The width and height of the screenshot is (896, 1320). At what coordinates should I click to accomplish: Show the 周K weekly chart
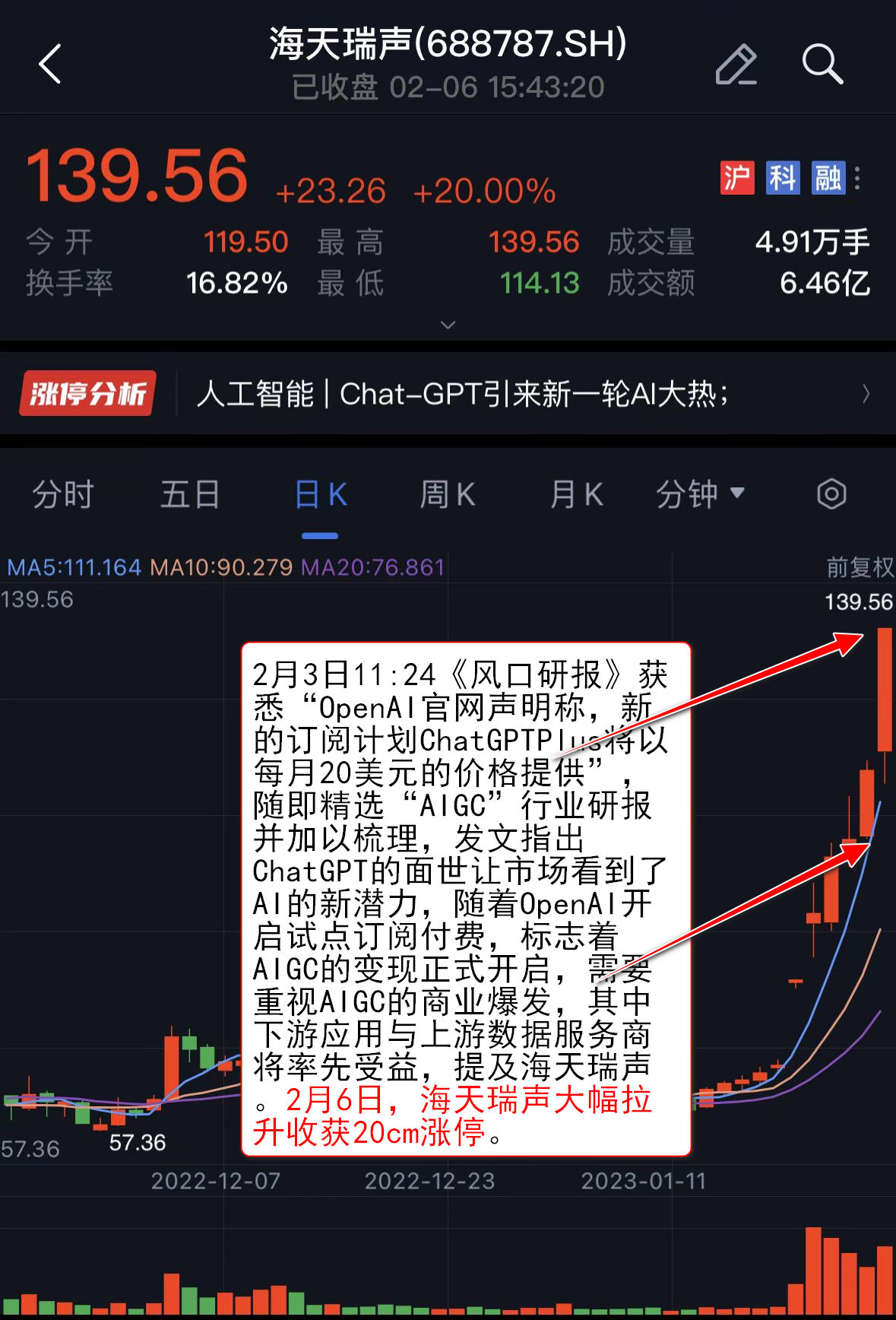tap(448, 495)
